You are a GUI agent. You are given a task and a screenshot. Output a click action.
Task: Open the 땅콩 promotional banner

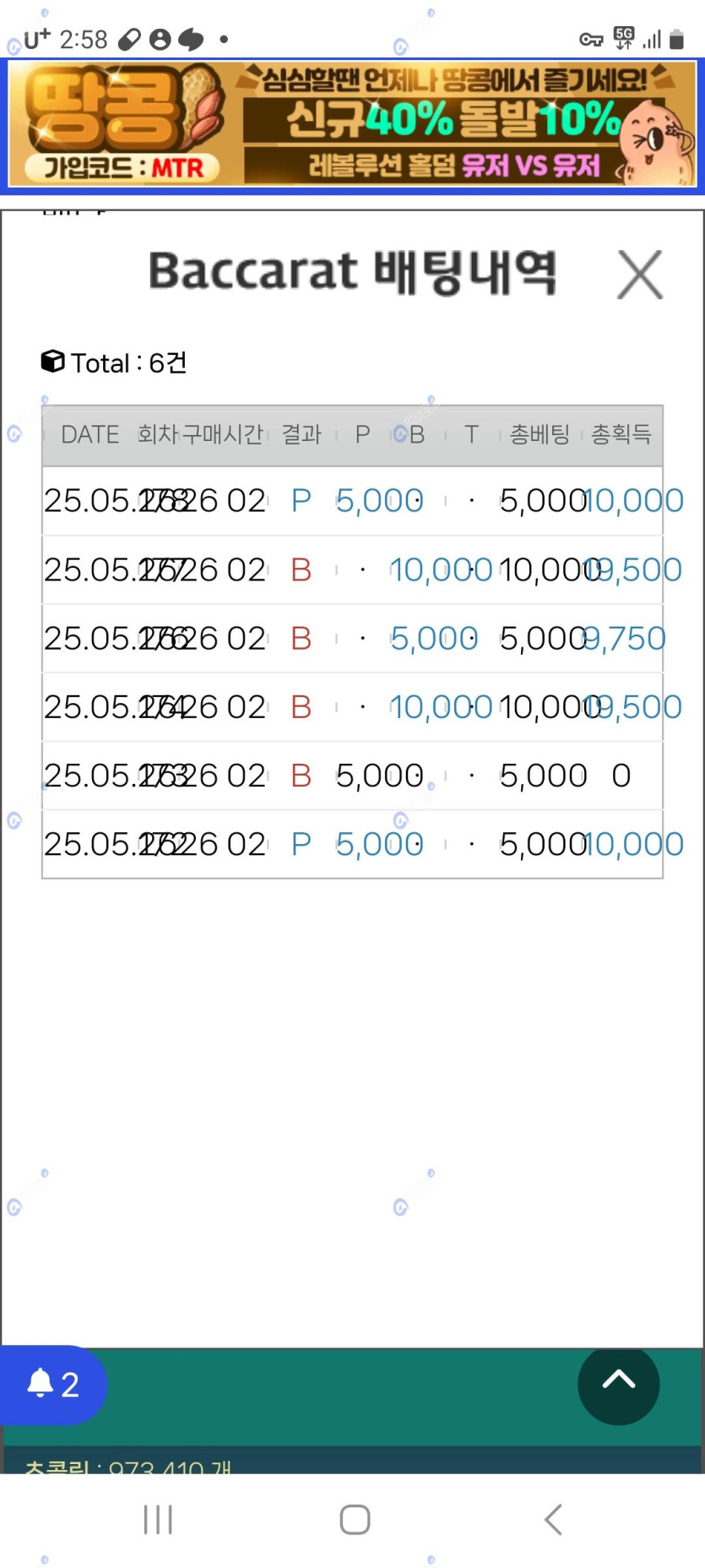[x=352, y=124]
